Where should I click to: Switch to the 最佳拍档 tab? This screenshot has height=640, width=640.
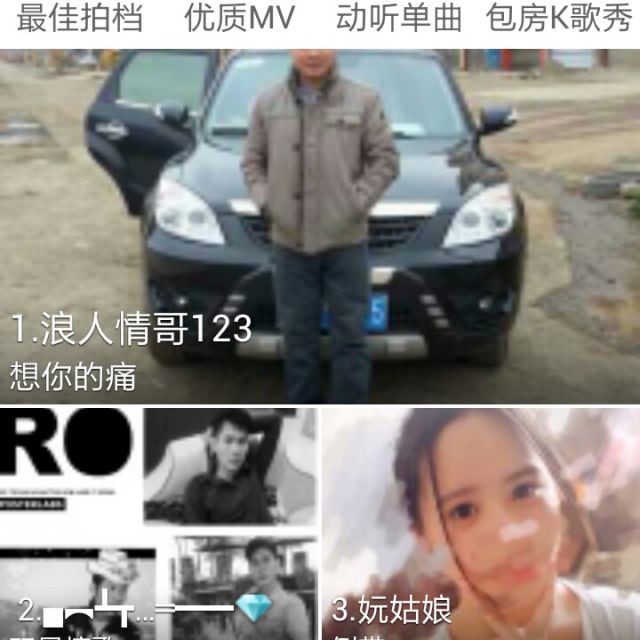80,18
